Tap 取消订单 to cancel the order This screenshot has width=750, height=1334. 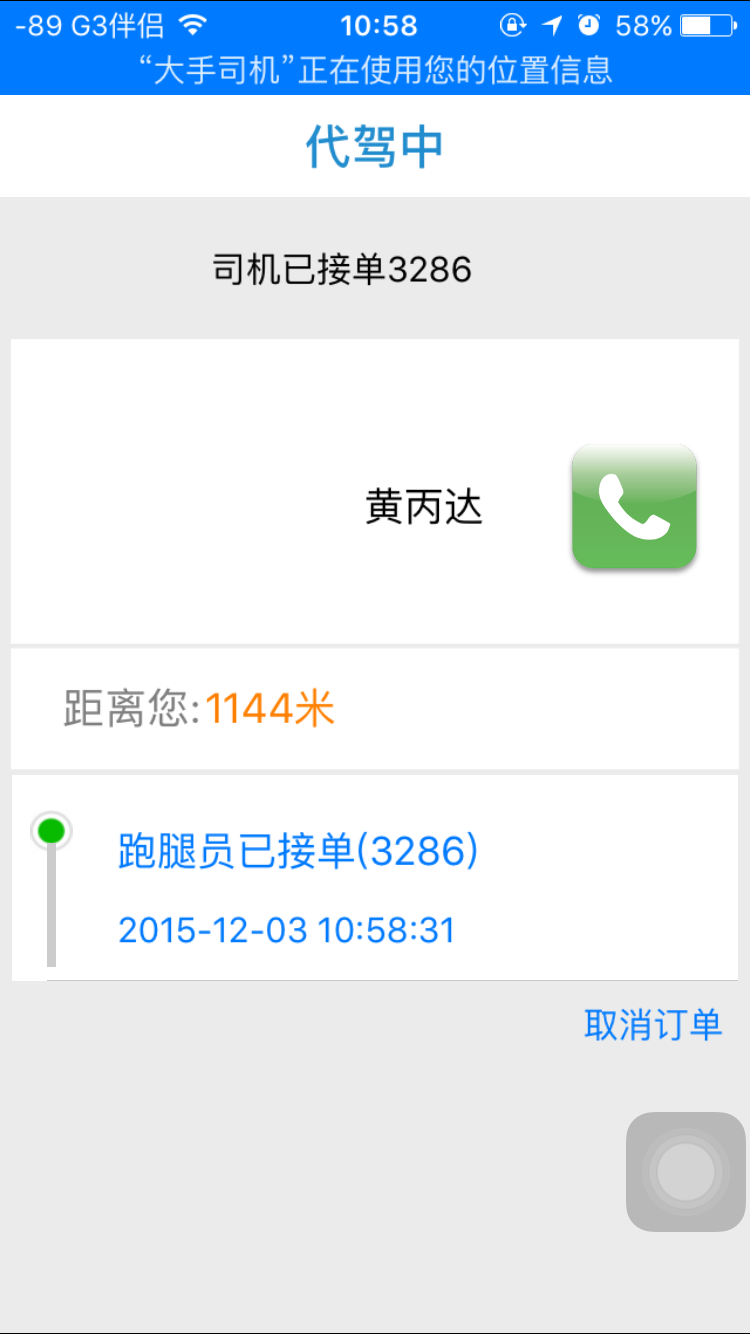coord(653,1025)
